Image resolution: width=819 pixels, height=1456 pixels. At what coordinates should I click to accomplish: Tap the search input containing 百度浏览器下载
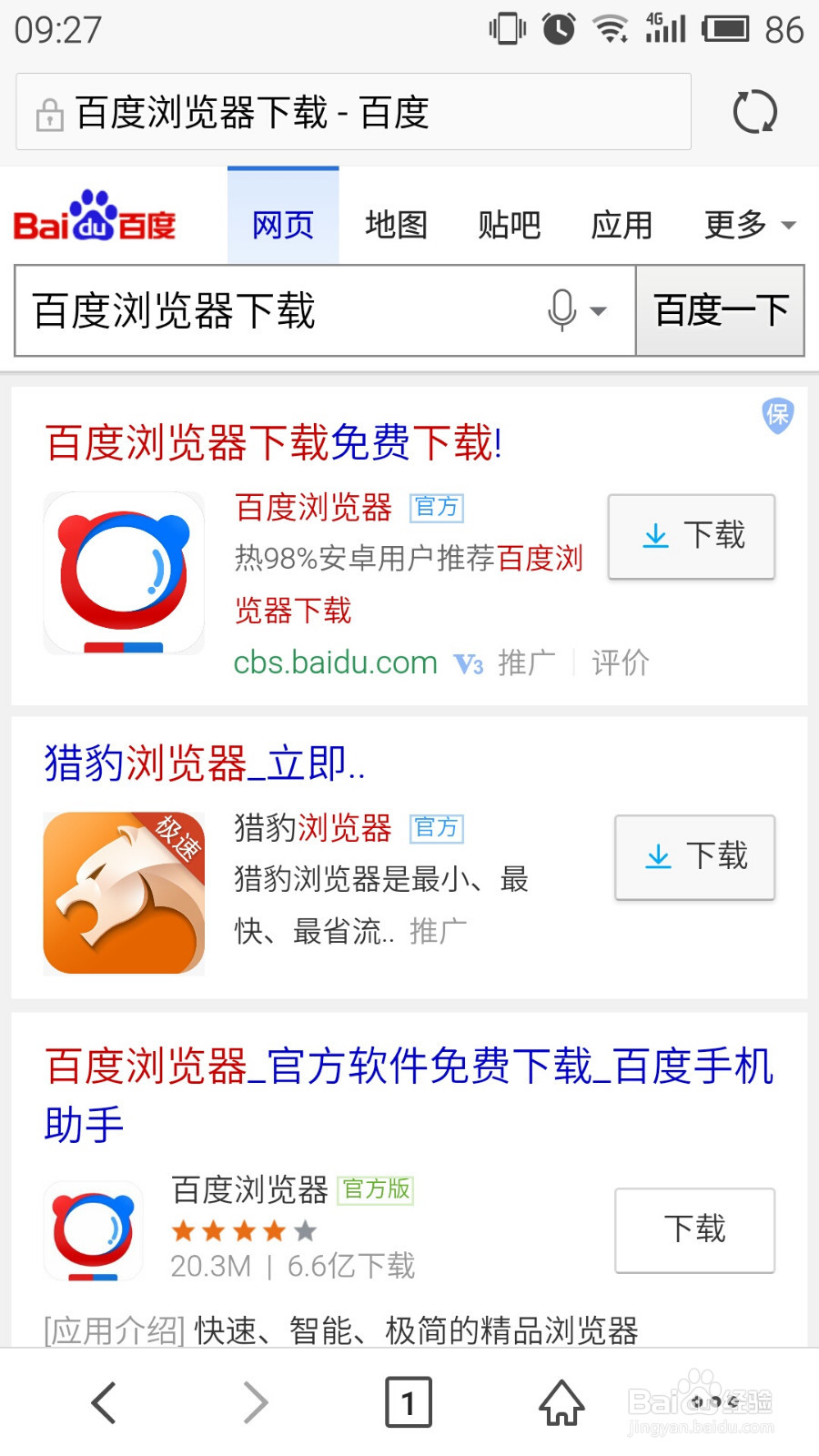[273, 311]
